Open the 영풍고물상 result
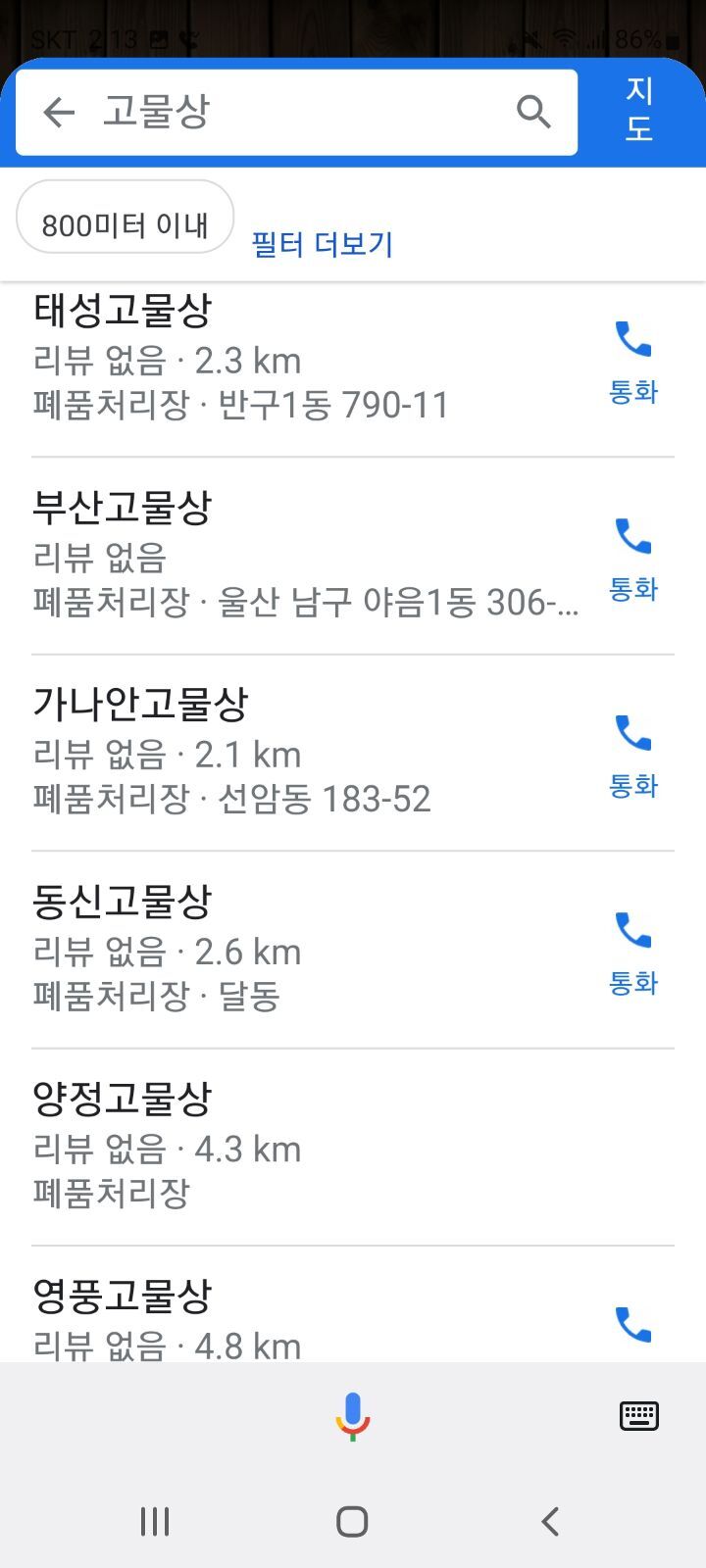Viewport: 706px width, 1568px height. coord(294,1313)
